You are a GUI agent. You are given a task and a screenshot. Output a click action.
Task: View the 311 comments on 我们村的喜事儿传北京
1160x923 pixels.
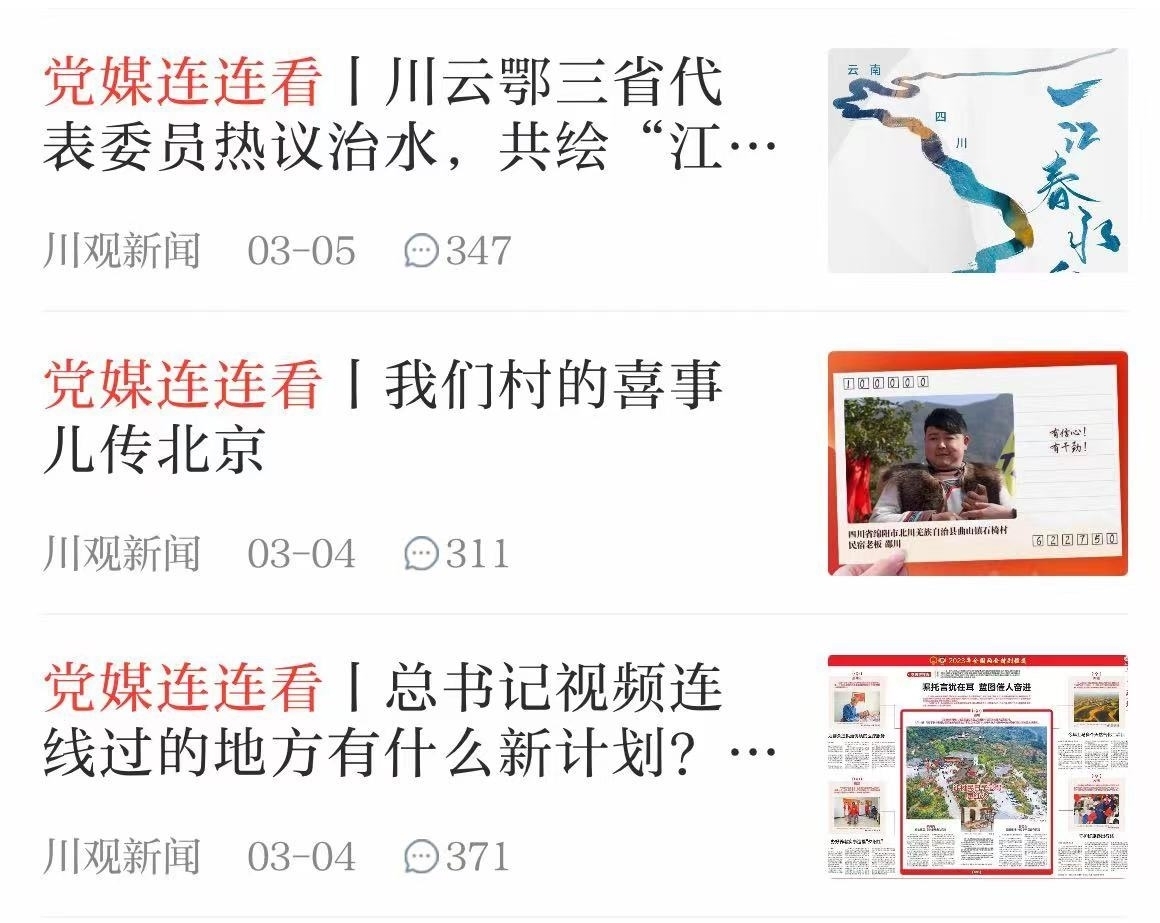click(458, 553)
